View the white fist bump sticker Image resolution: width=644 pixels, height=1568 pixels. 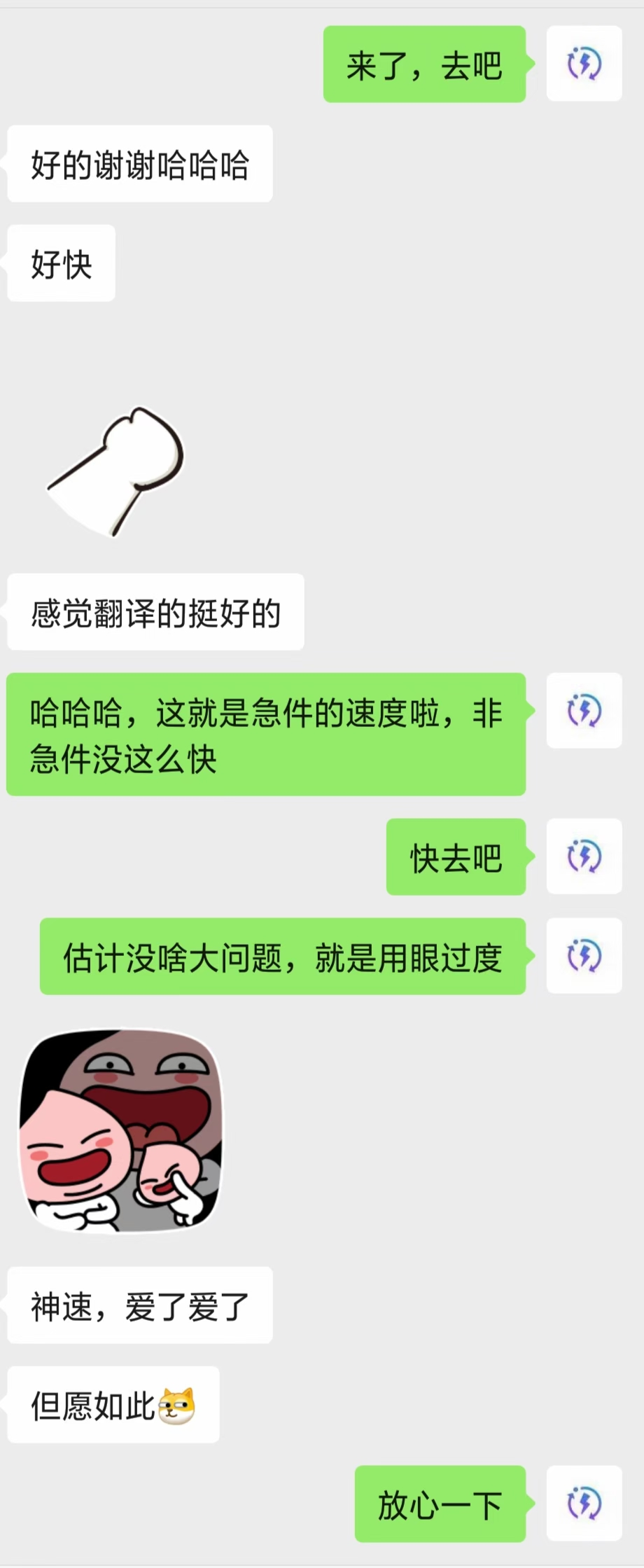[116, 471]
